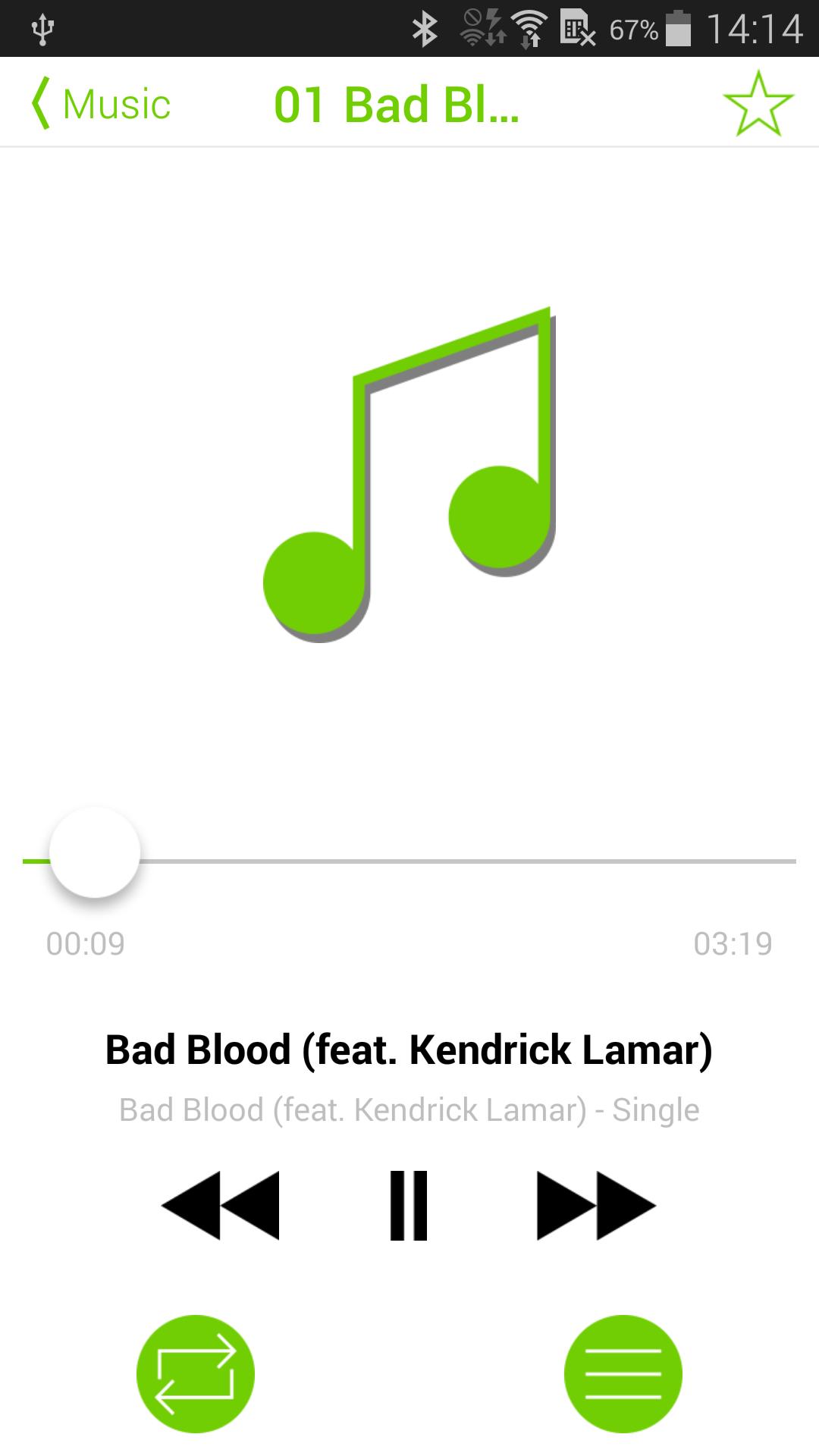This screenshot has height=1456, width=819.
Task: Skip back to previous track
Action: tap(221, 1206)
